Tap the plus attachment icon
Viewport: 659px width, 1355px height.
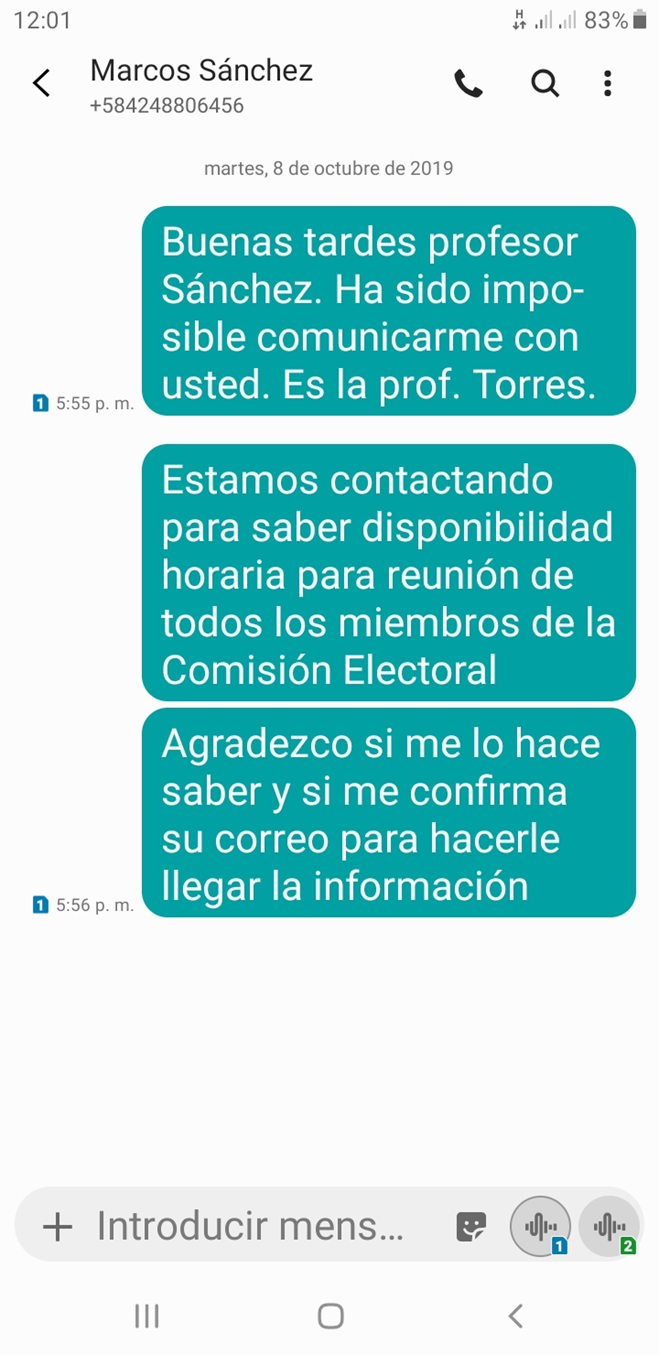pyautogui.click(x=58, y=1226)
